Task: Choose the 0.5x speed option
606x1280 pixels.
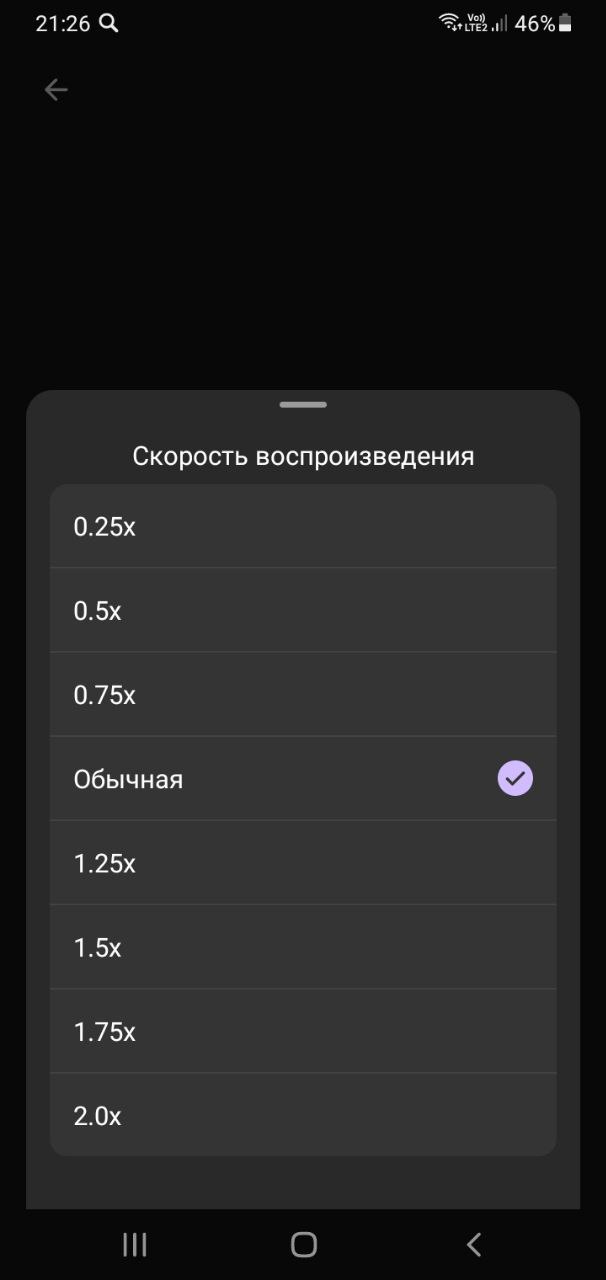Action: point(303,611)
